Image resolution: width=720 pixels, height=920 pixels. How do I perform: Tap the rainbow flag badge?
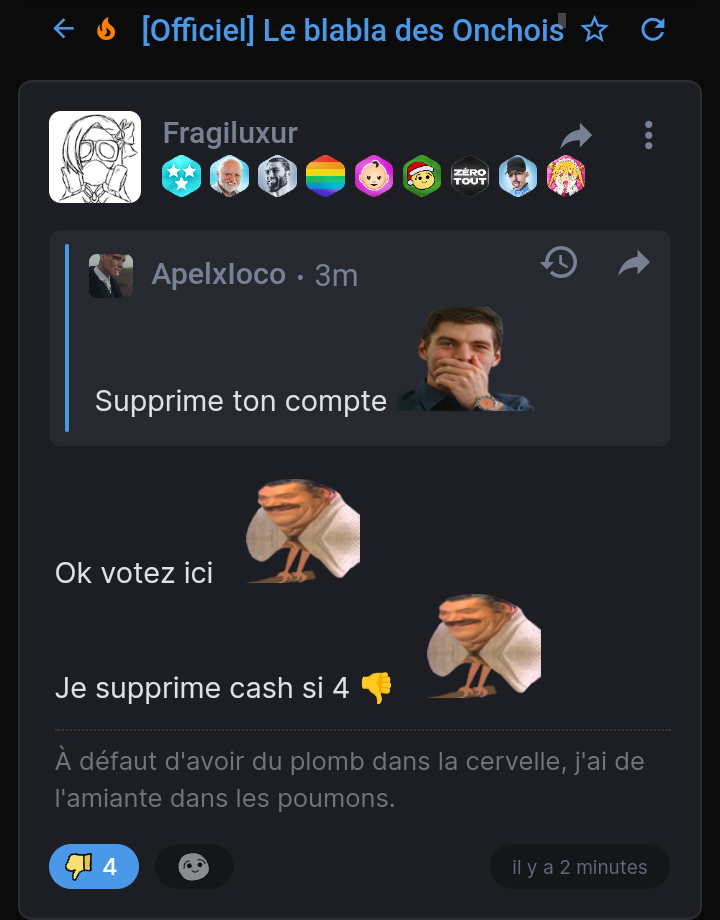pyautogui.click(x=325, y=177)
